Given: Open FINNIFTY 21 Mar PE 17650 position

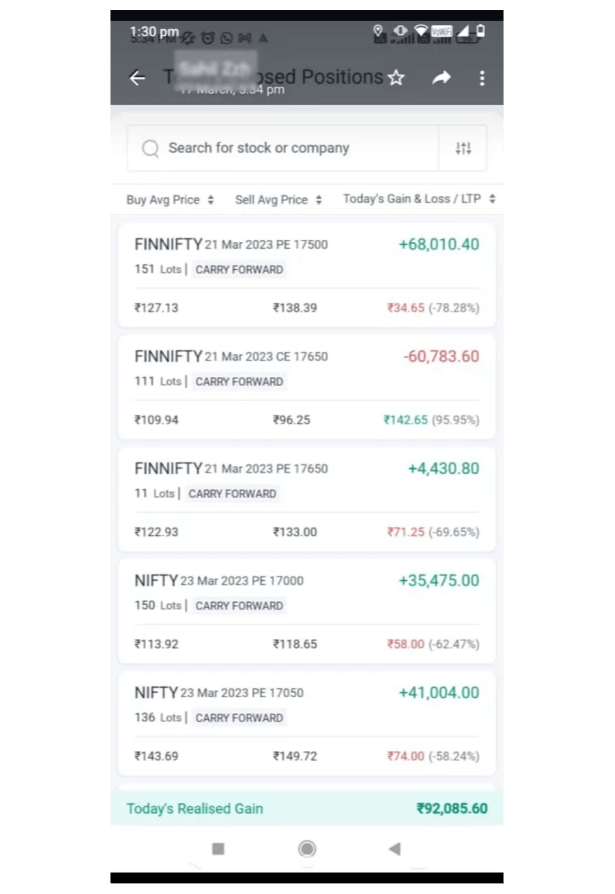Looking at the screenshot, I should tap(306, 499).
